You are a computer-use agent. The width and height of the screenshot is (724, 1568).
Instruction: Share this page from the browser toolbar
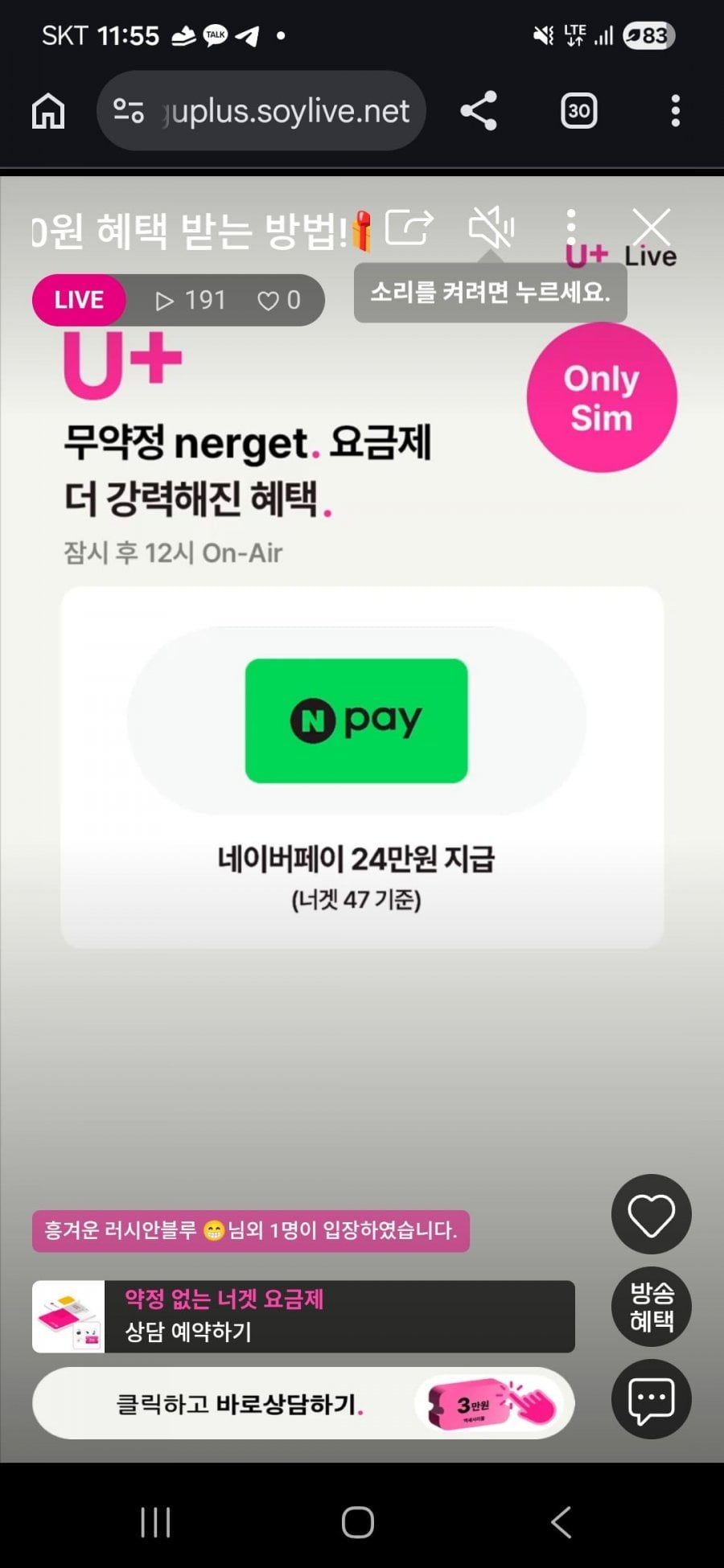point(479,111)
